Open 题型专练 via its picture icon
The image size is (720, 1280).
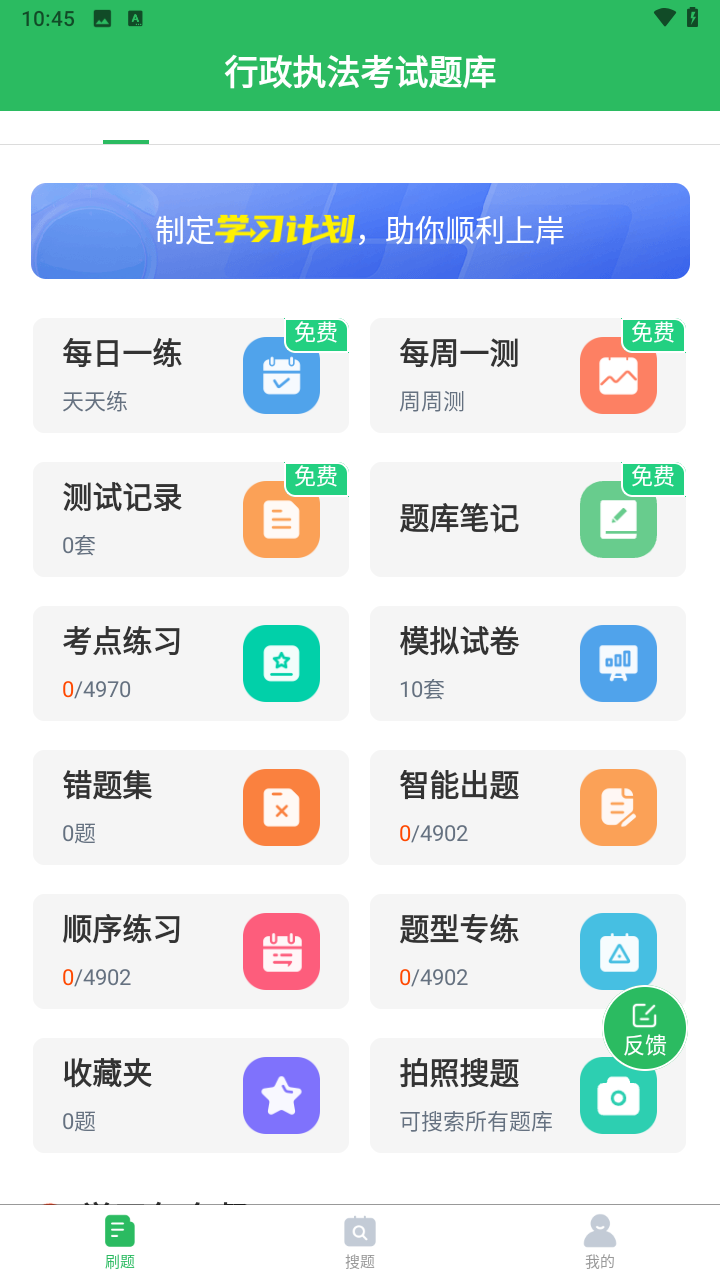(618, 951)
